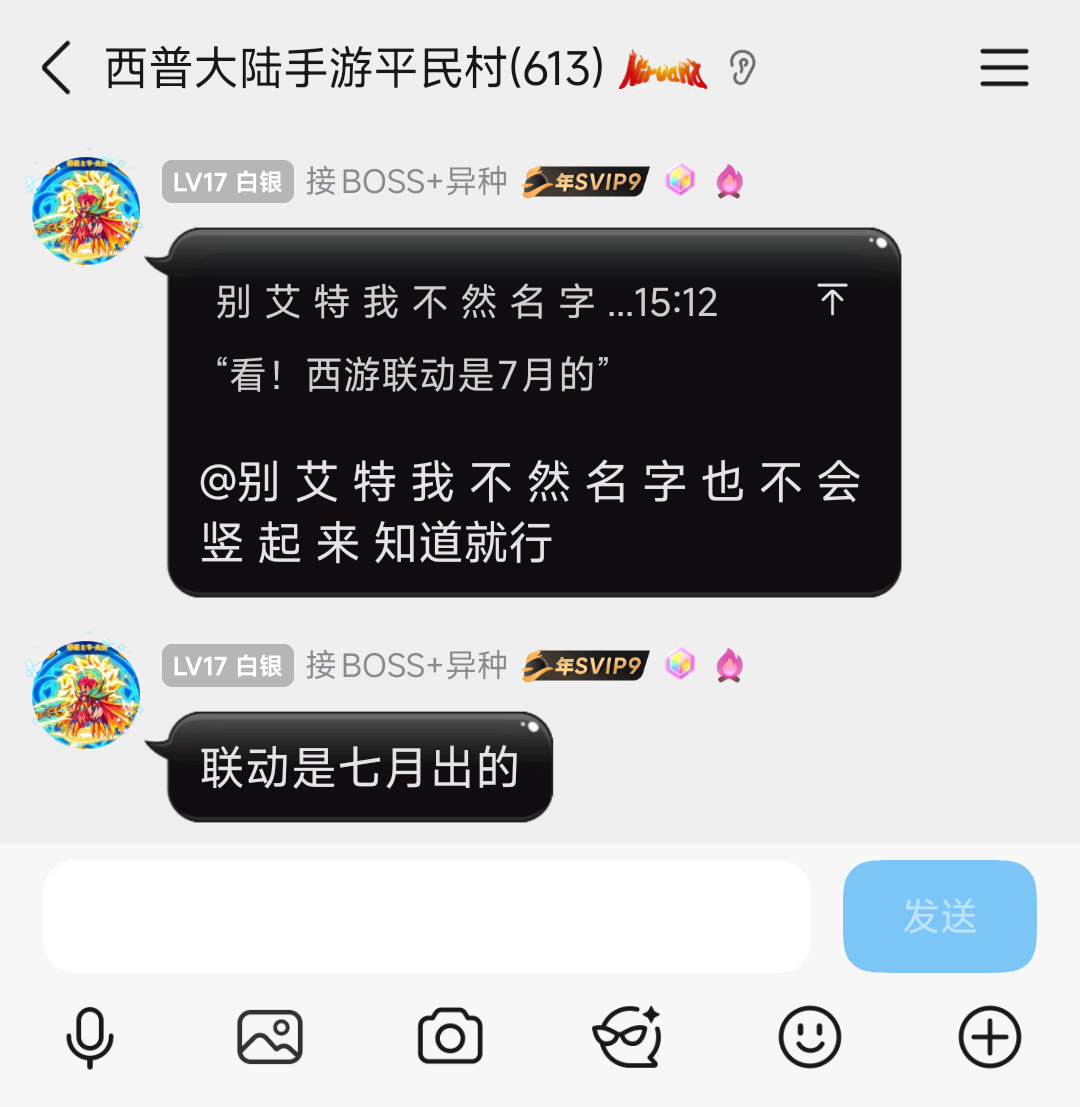The height and width of the screenshot is (1107, 1080).
Task: Open more options with the plus icon
Action: click(x=990, y=1037)
